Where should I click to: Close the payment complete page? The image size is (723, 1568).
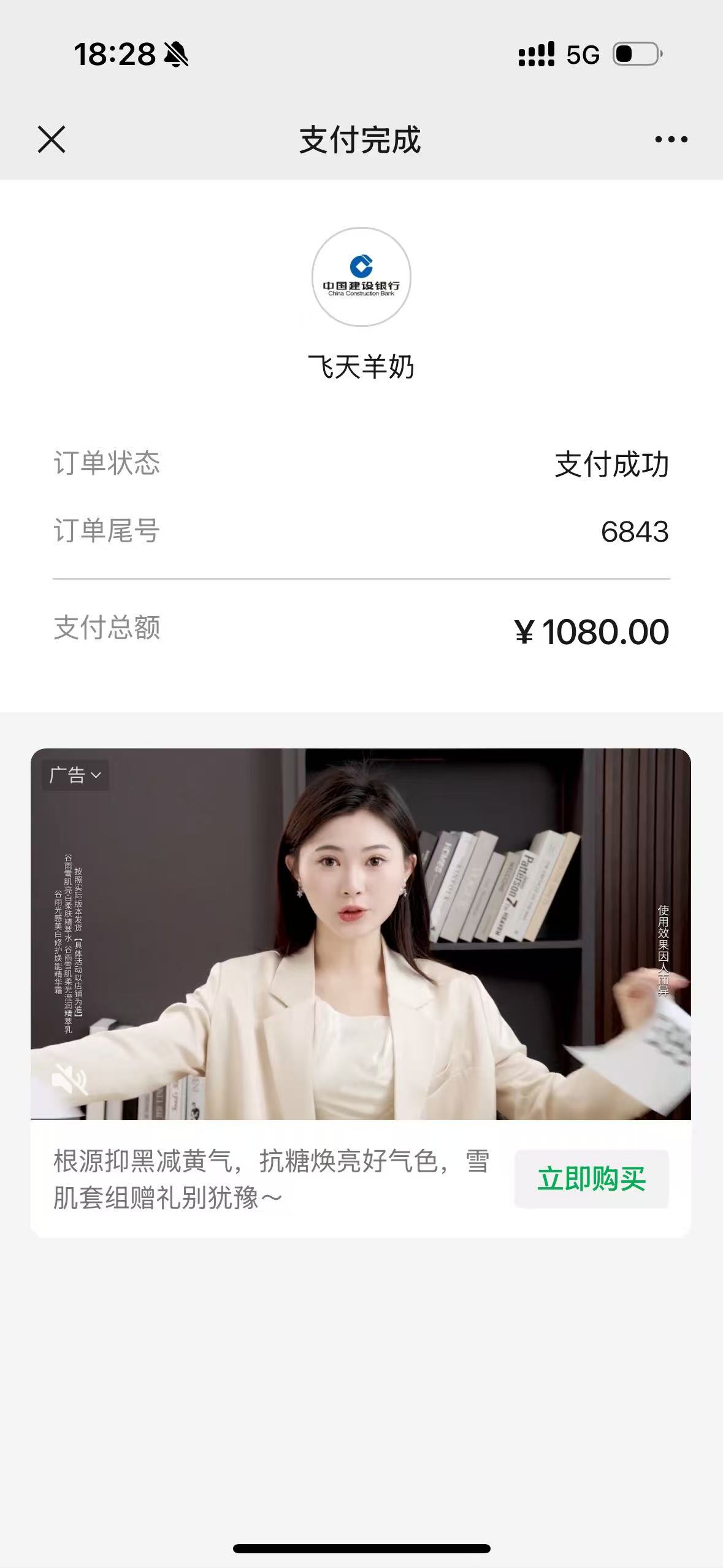pyautogui.click(x=52, y=139)
